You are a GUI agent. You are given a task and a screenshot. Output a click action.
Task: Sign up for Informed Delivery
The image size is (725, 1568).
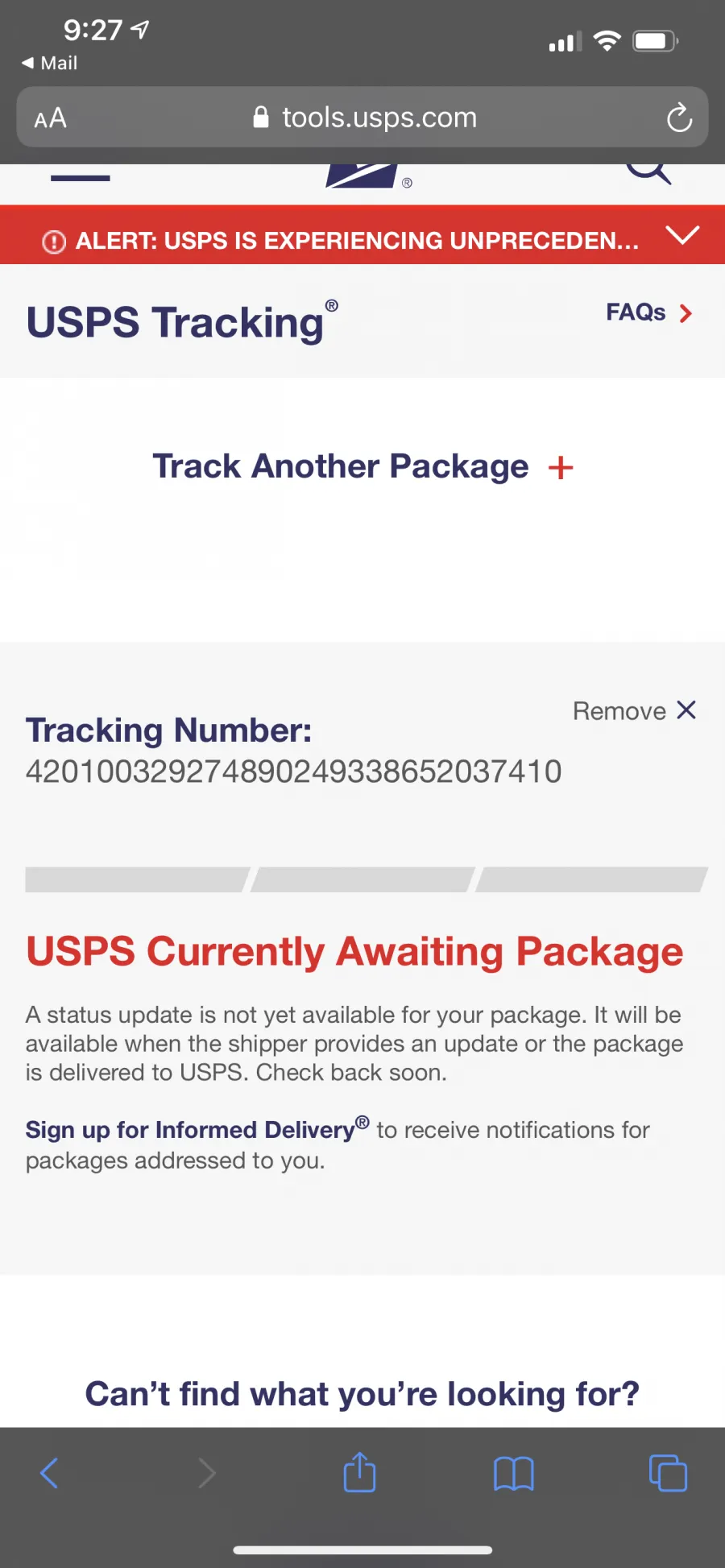point(197,1129)
